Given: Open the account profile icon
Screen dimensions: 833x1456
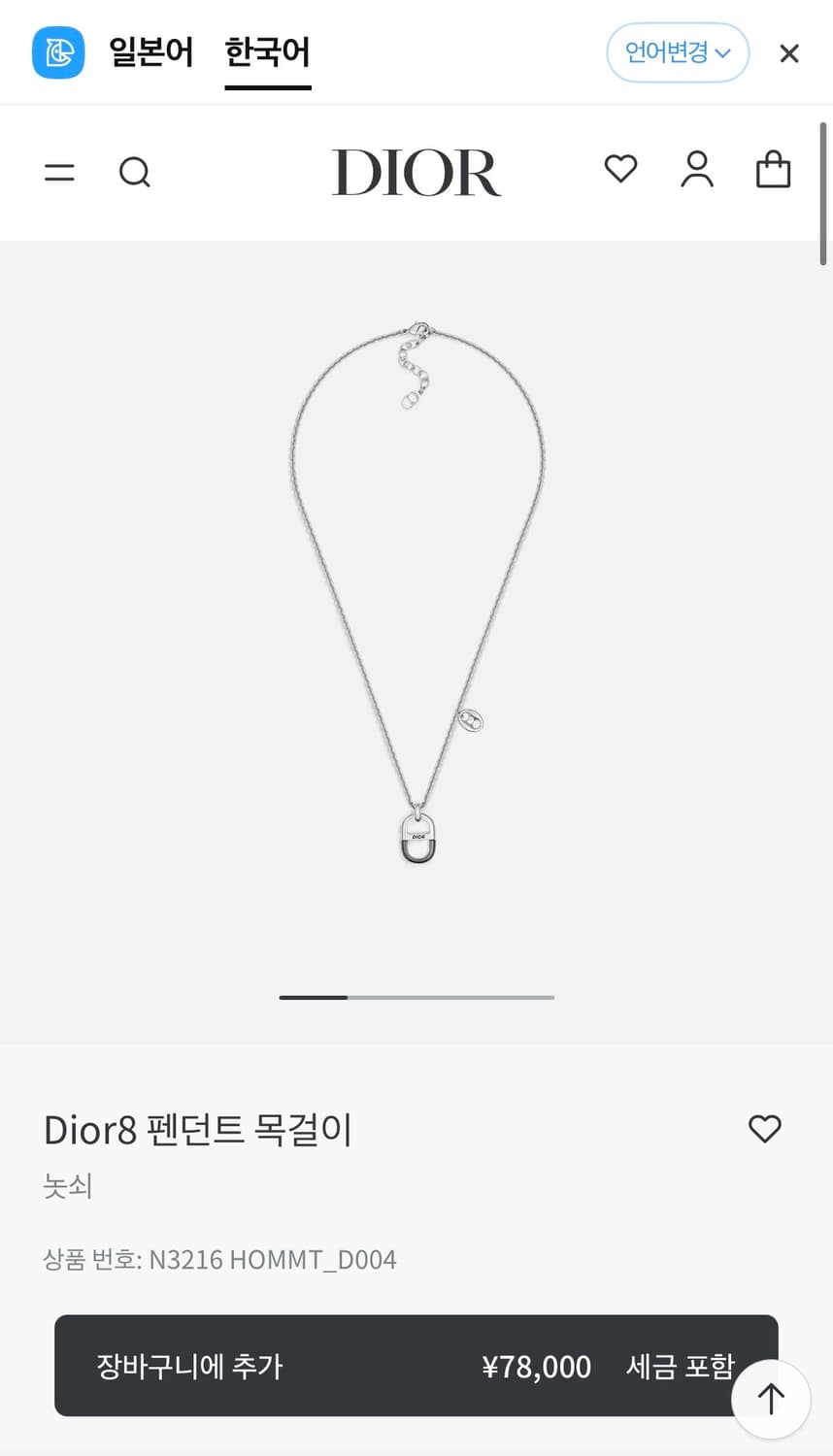Looking at the screenshot, I should point(696,170).
